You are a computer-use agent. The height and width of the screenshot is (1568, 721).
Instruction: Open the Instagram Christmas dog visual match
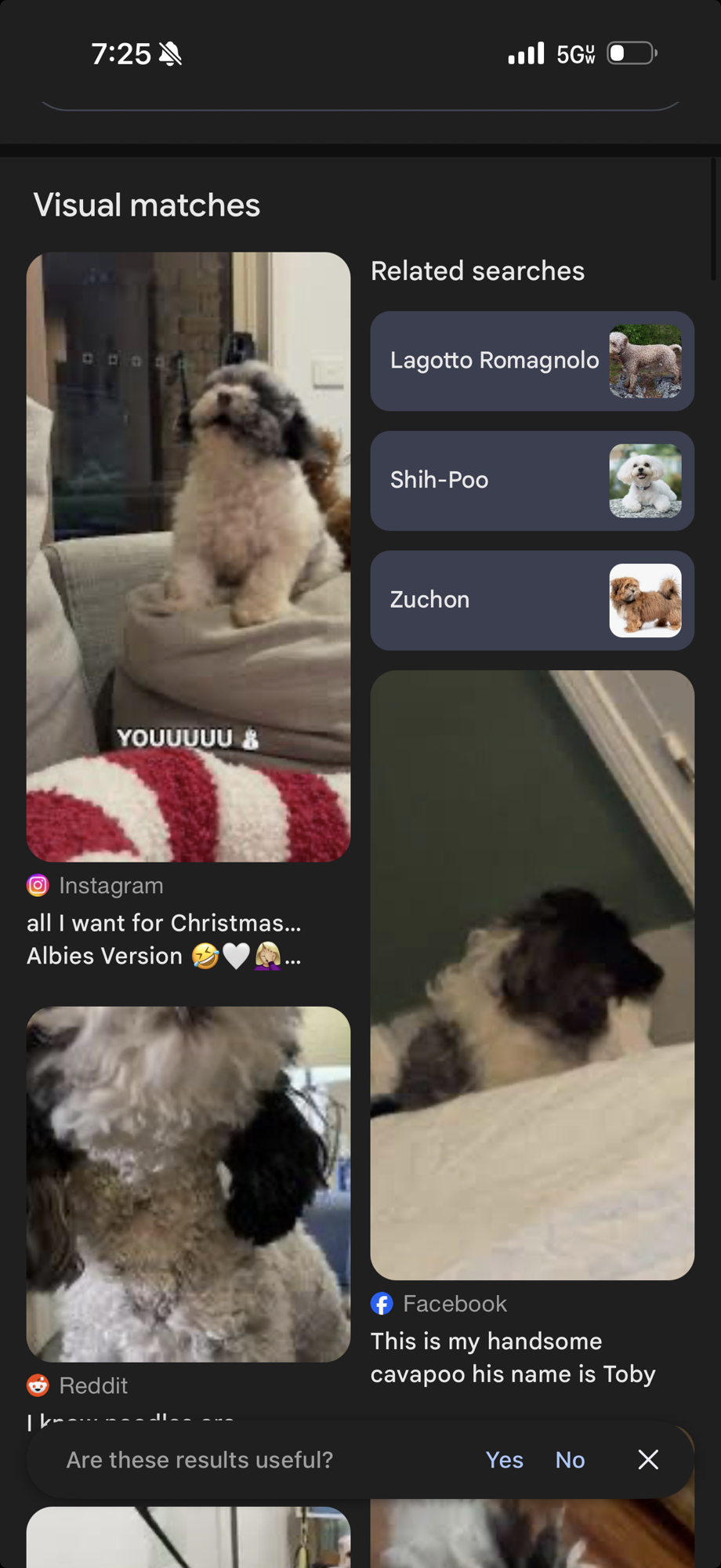point(188,557)
